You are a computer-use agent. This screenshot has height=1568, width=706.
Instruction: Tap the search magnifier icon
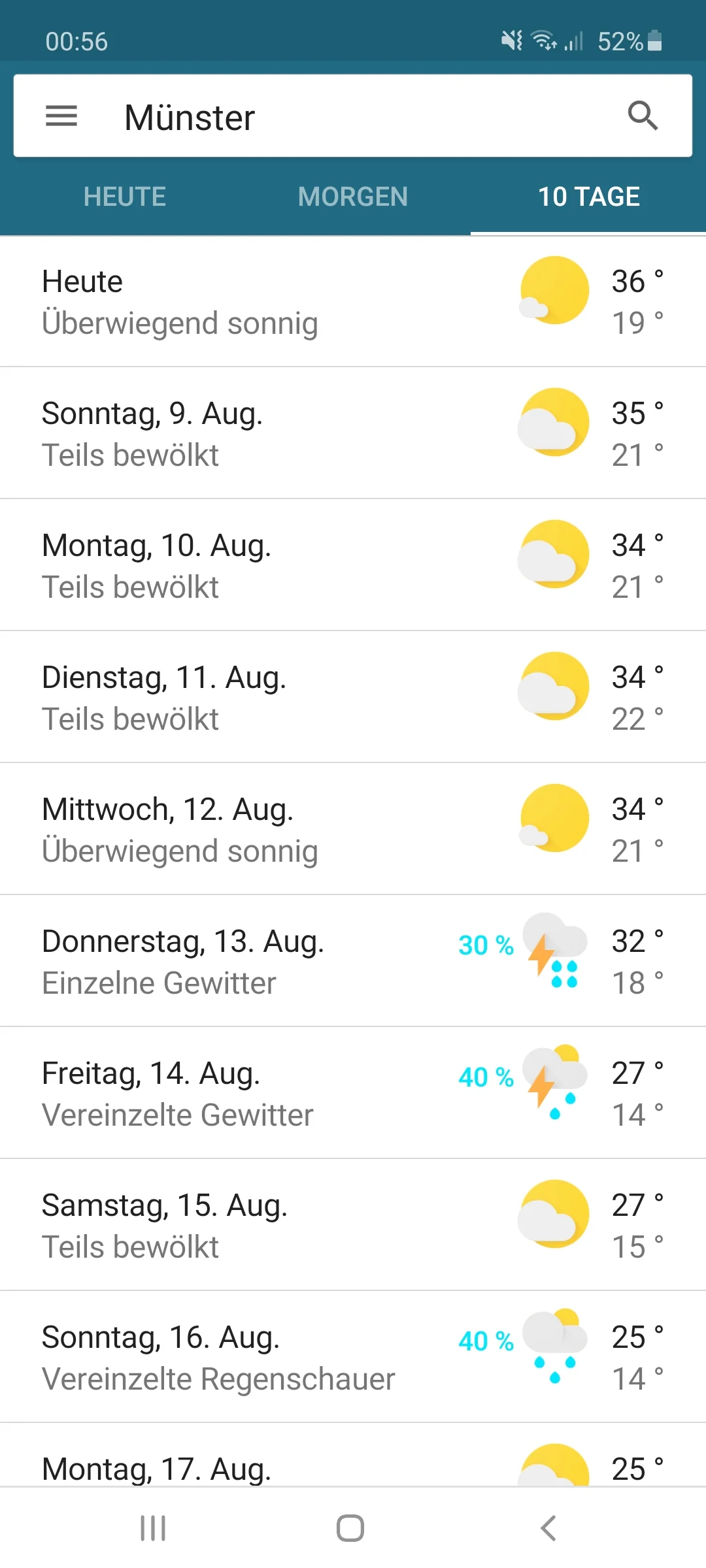tap(643, 116)
